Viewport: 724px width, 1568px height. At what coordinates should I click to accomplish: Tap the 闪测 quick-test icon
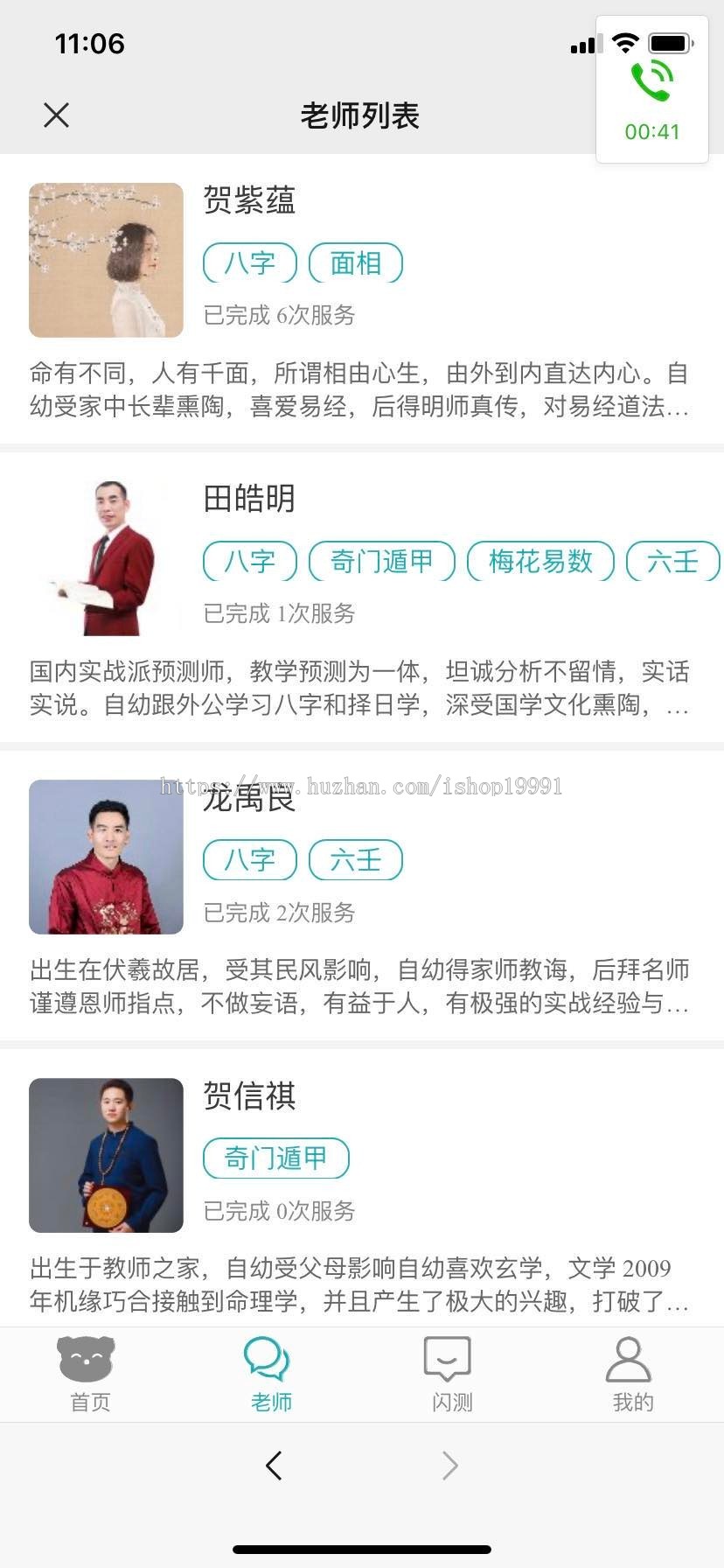(449, 1358)
